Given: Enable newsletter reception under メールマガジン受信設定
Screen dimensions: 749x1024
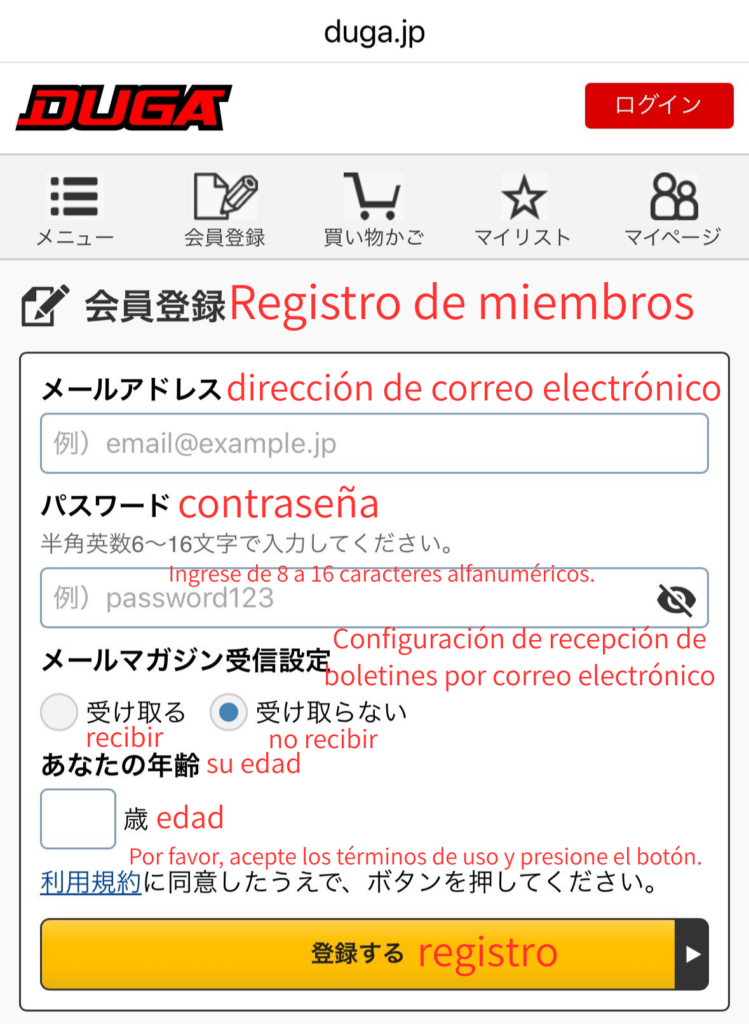Looking at the screenshot, I should click(x=59, y=712).
